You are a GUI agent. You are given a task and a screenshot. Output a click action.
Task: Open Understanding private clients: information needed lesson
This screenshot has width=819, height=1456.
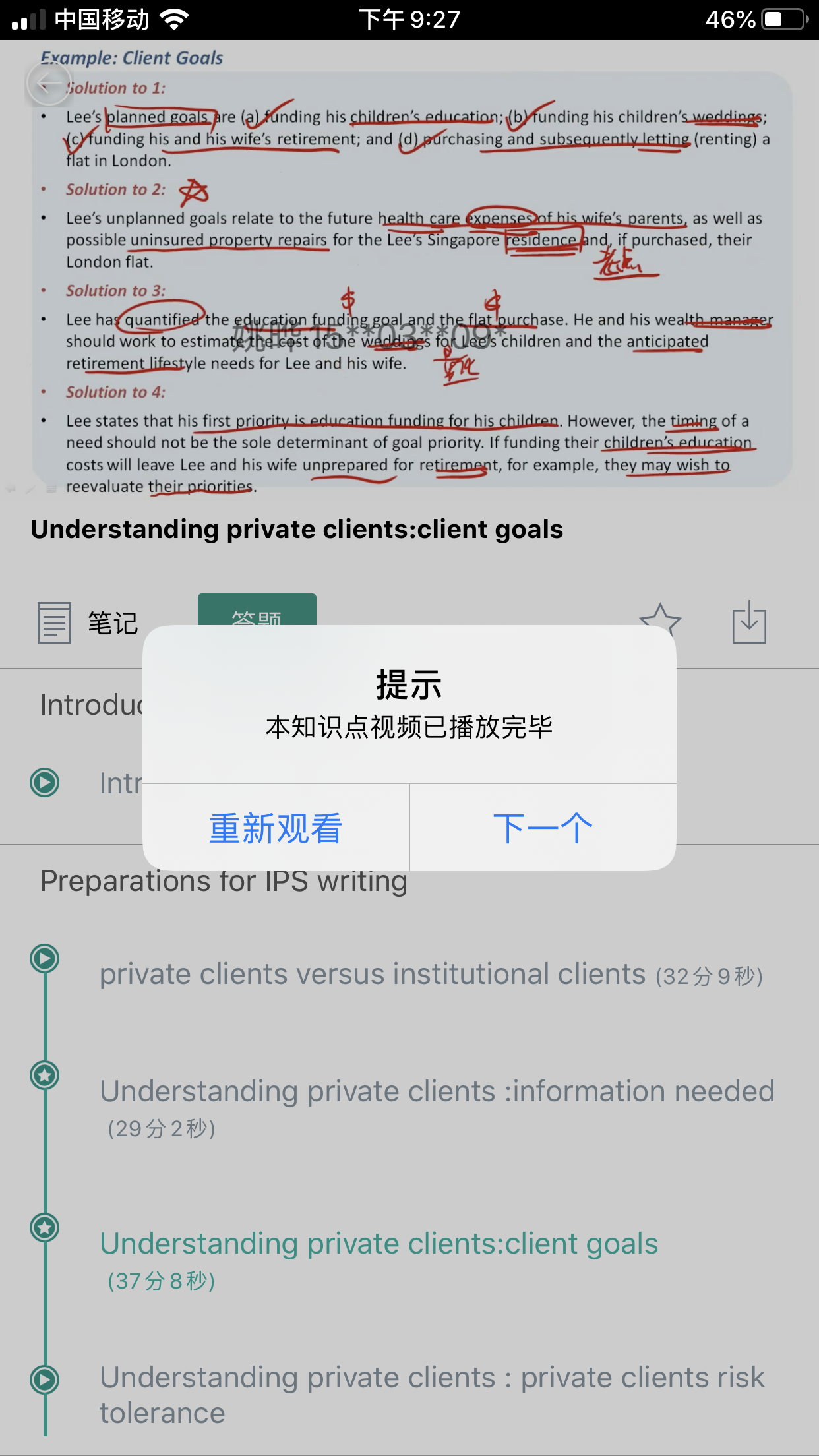pyautogui.click(x=435, y=1092)
